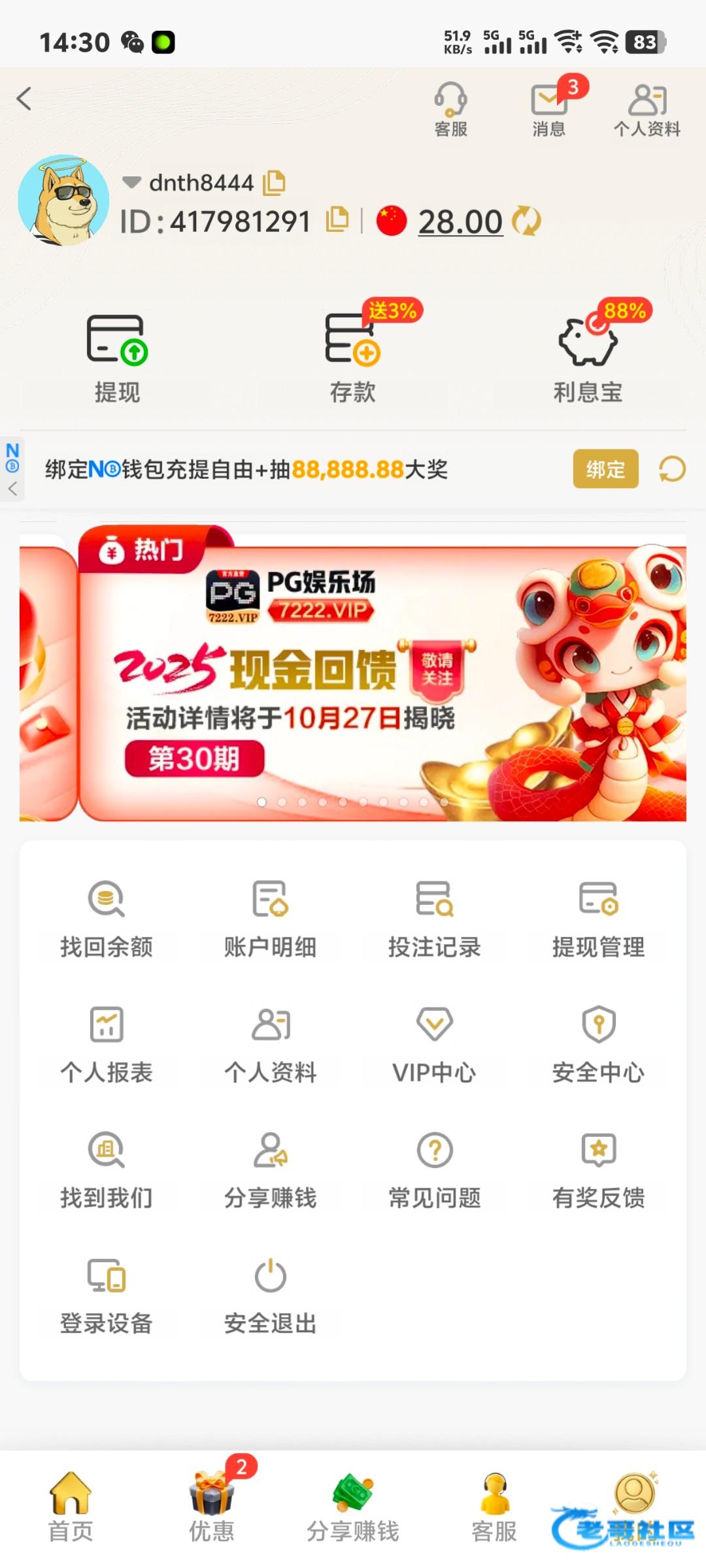Open 账户明细
The image size is (706, 1568).
(271, 919)
